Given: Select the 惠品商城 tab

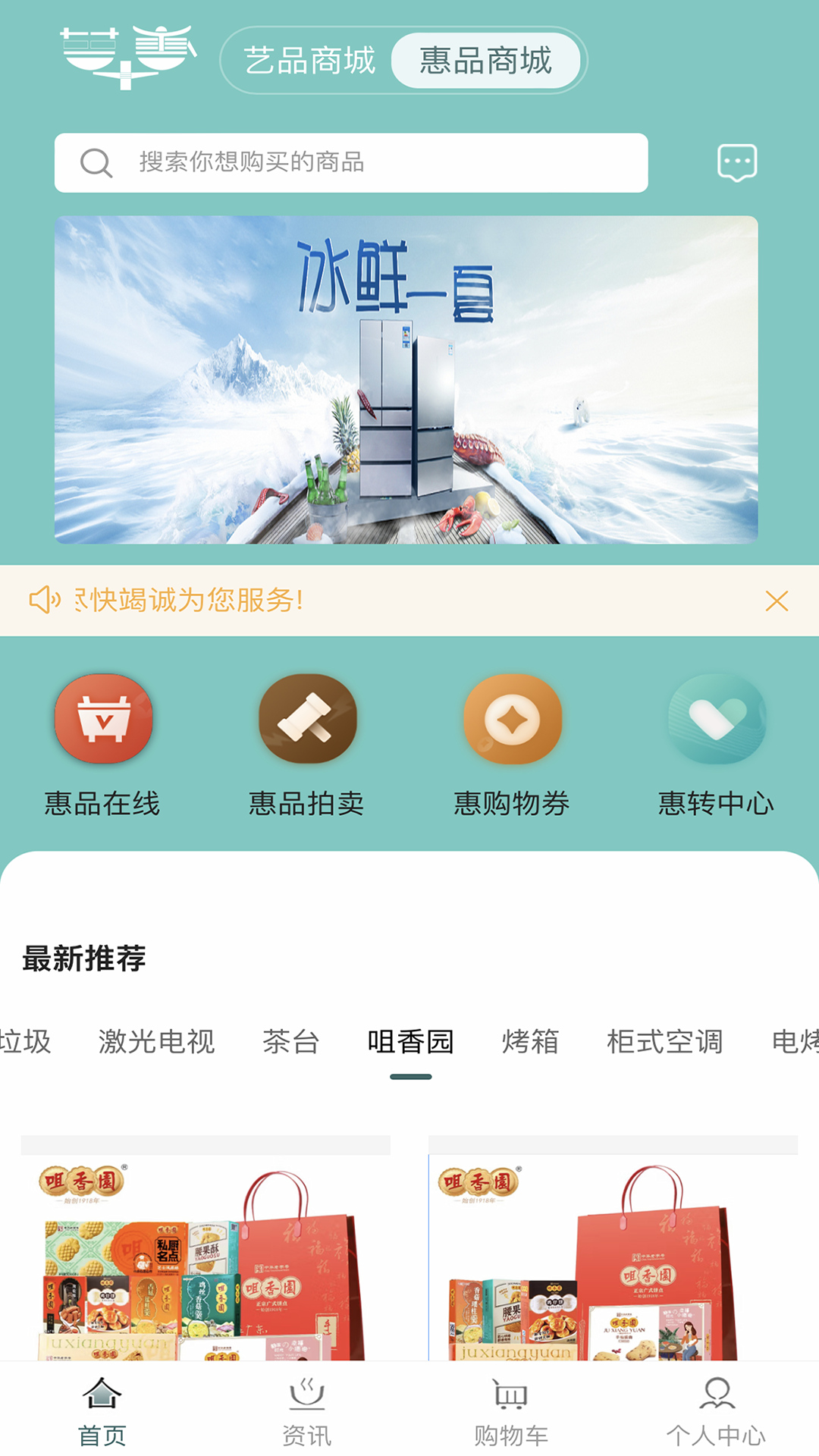Looking at the screenshot, I should pyautogui.click(x=485, y=61).
